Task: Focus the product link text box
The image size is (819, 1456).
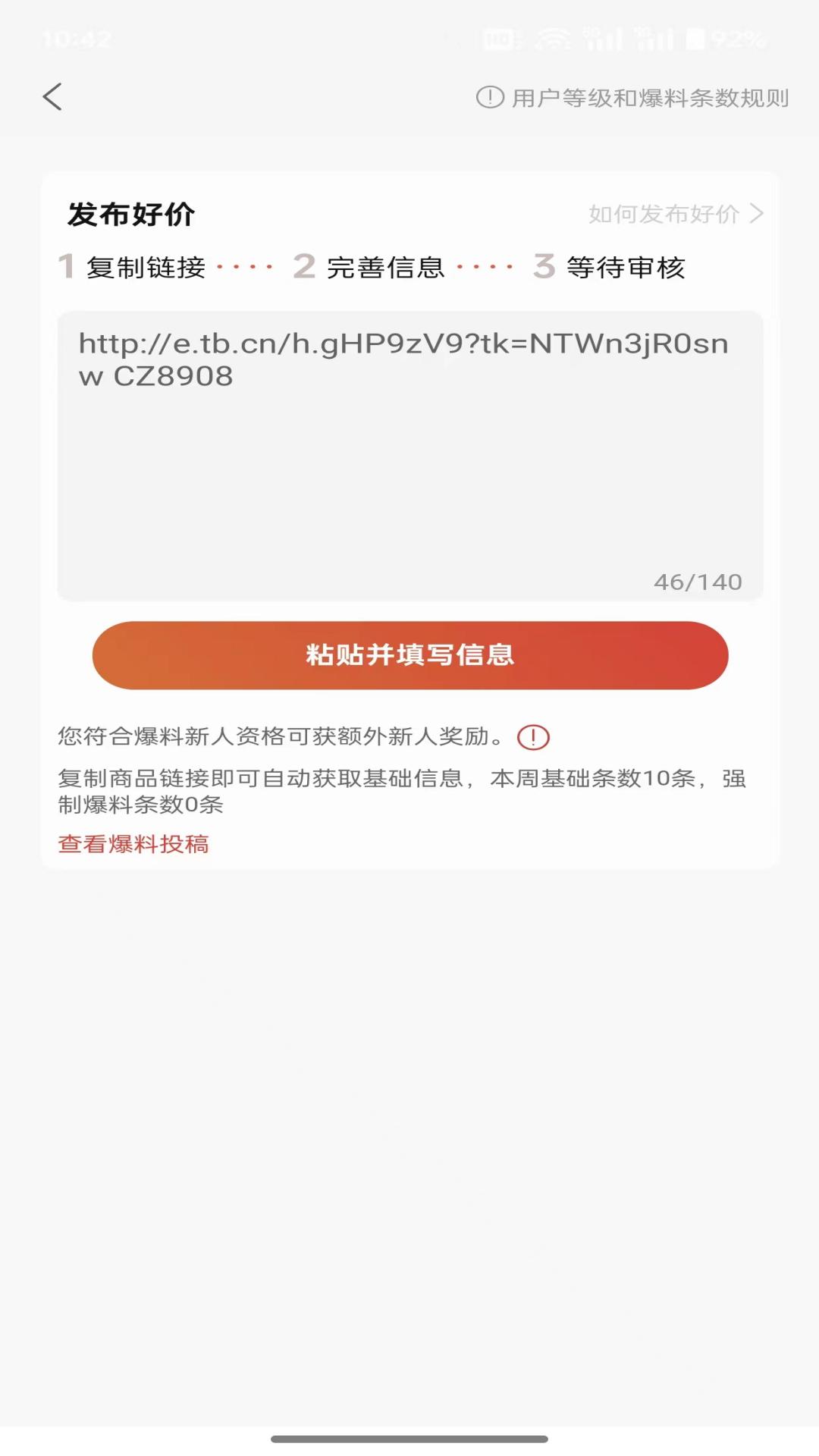Action: tap(409, 455)
